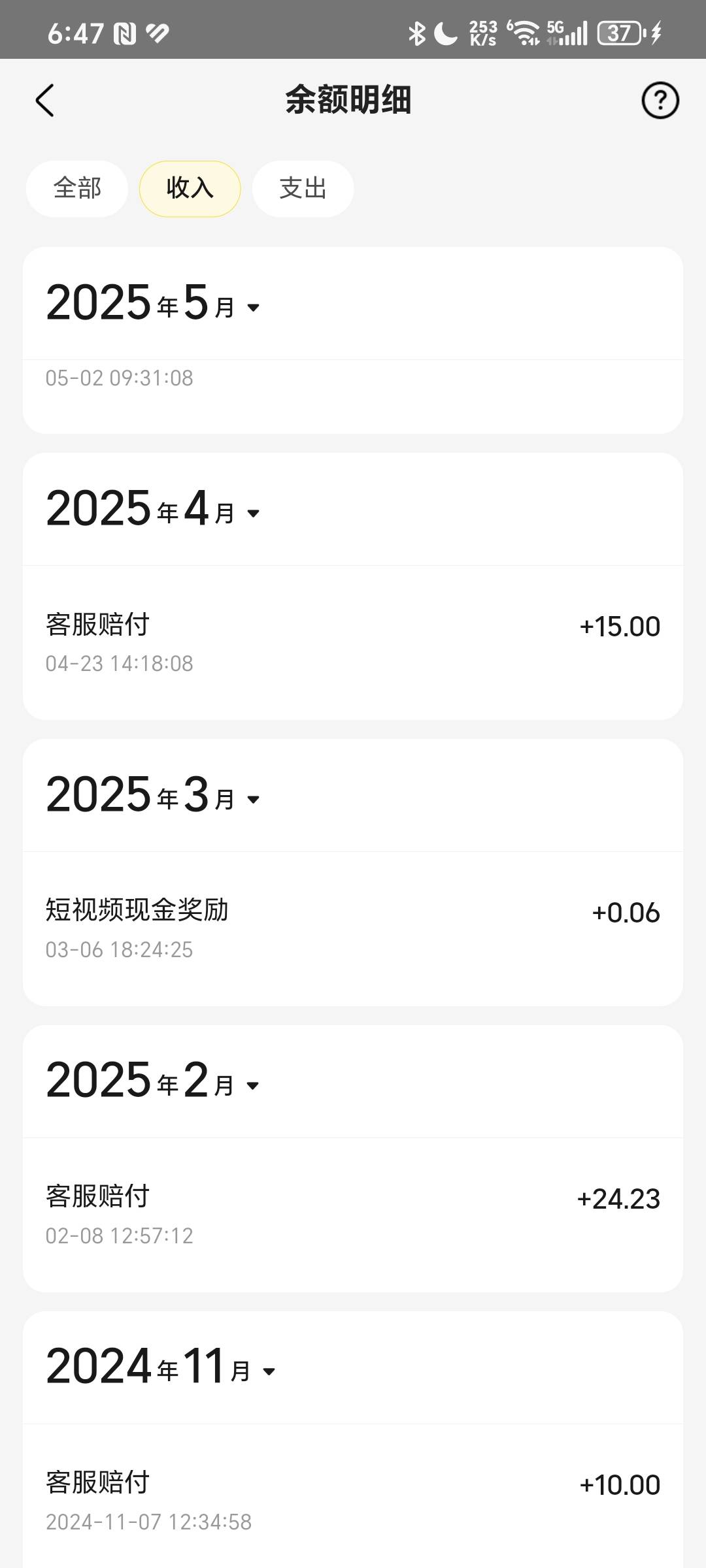Open the 客服赔付 +24.23 record
The height and width of the screenshot is (1568, 706).
(353, 1215)
